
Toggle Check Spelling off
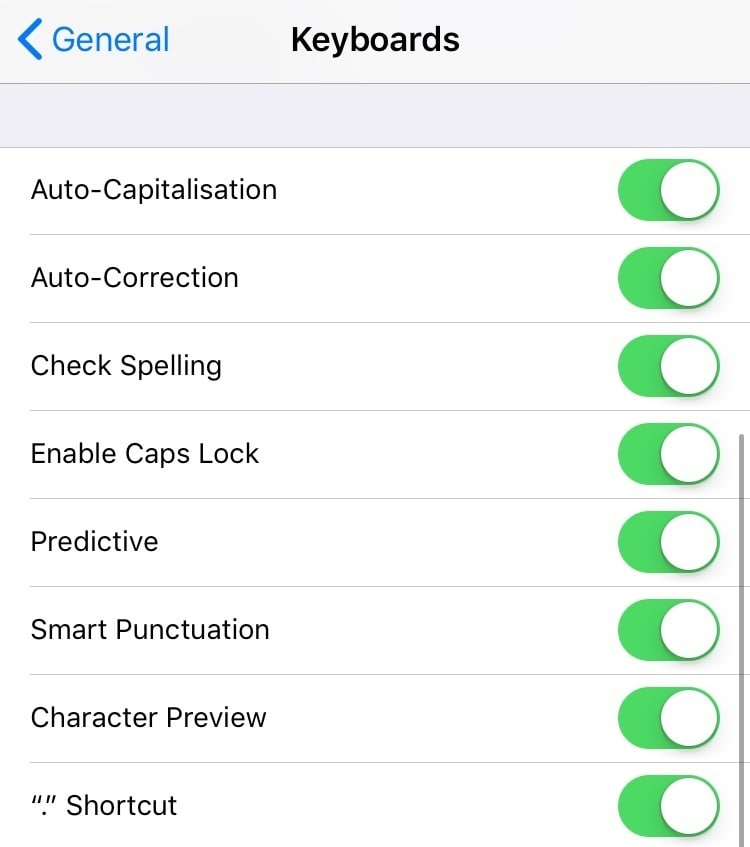click(668, 366)
